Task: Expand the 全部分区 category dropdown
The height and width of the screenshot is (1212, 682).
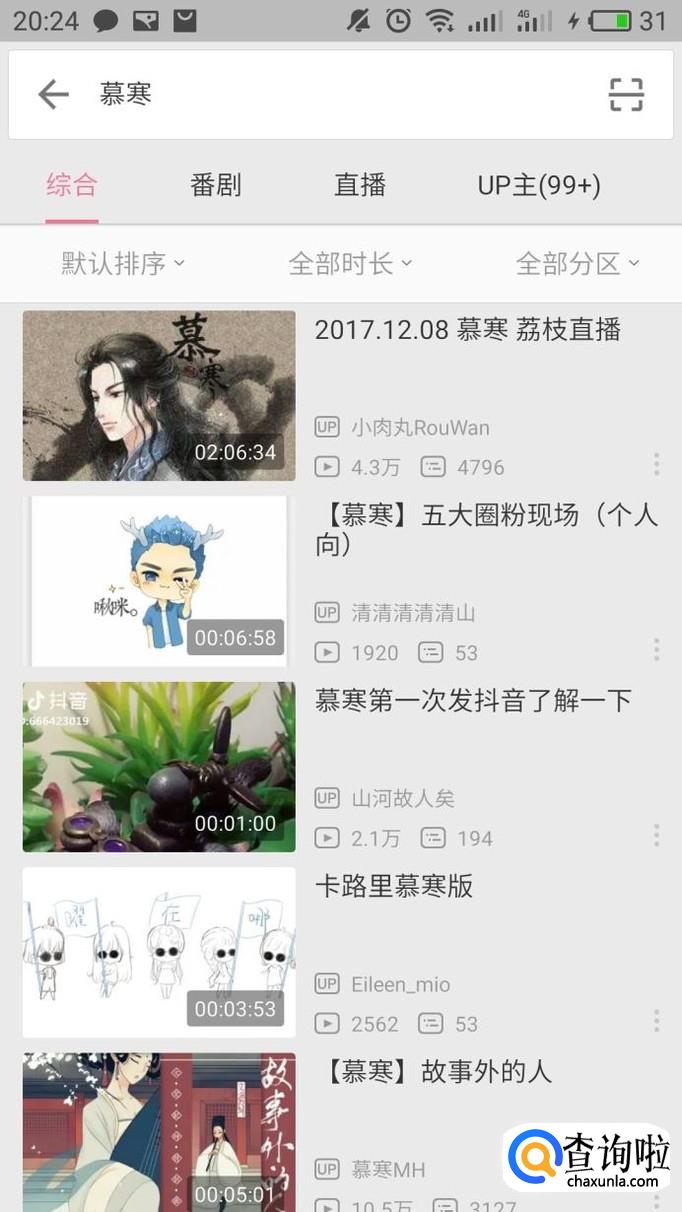Action: click(x=577, y=264)
